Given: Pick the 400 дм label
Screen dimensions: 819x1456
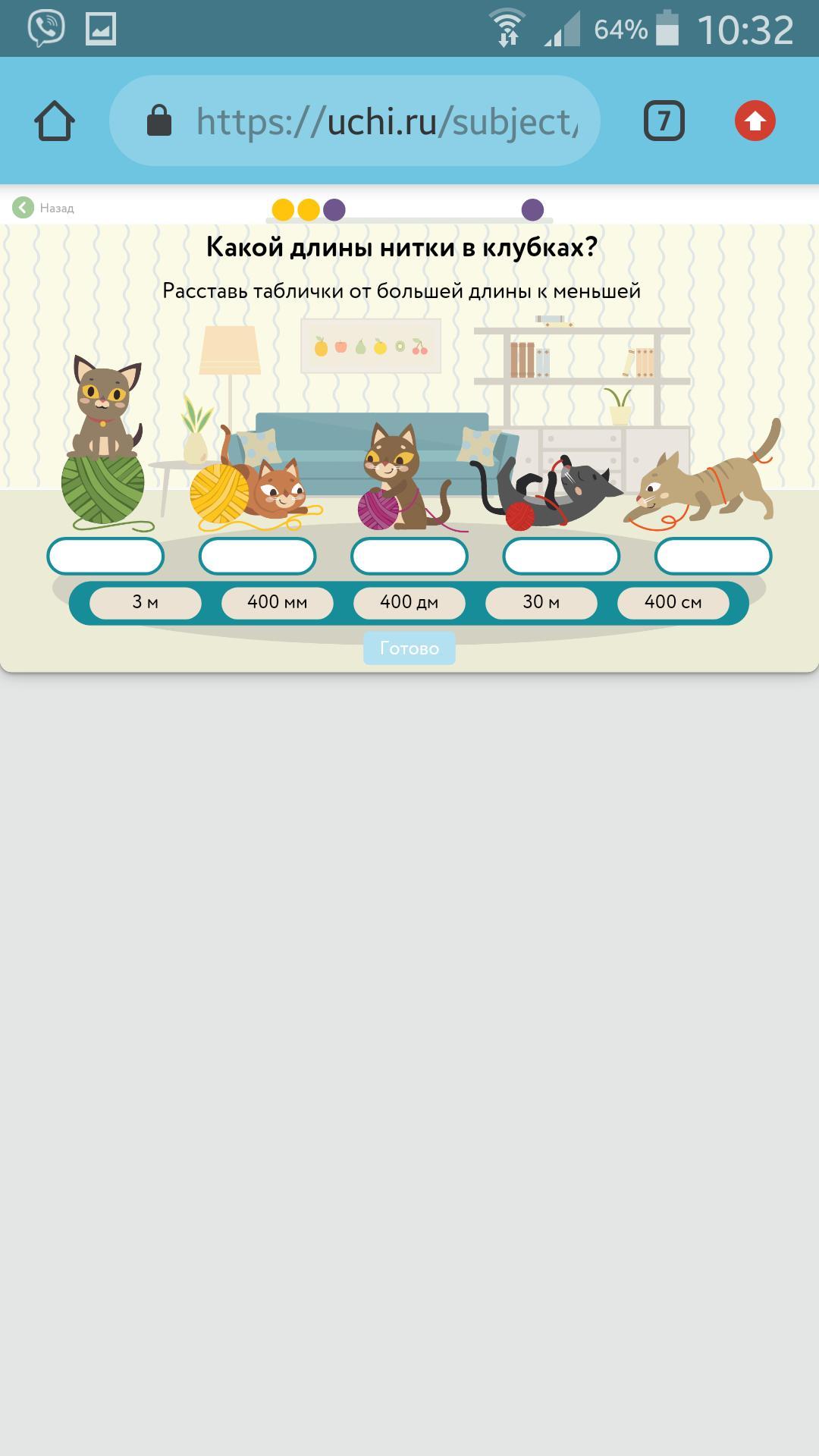Looking at the screenshot, I should click(409, 603).
